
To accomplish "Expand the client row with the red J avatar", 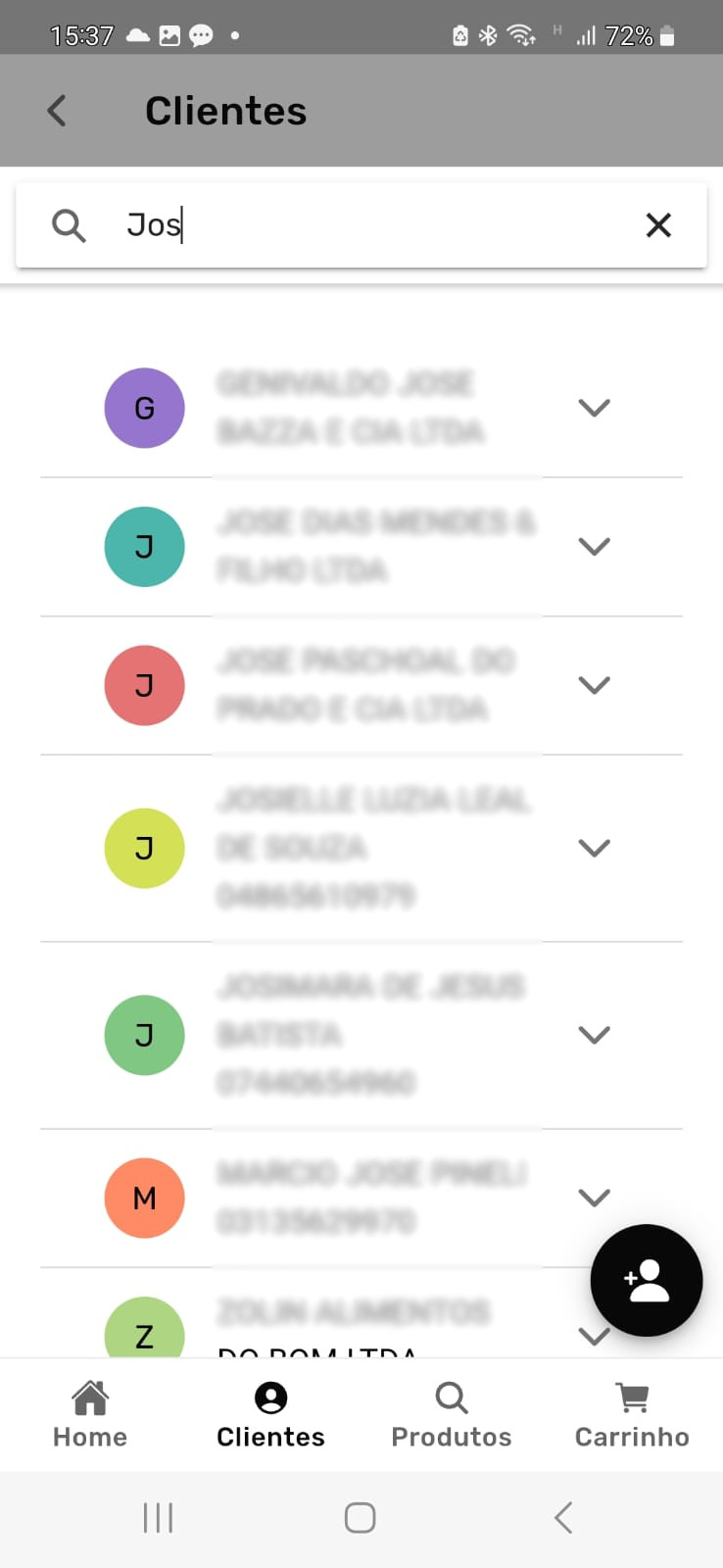I will point(594,685).
